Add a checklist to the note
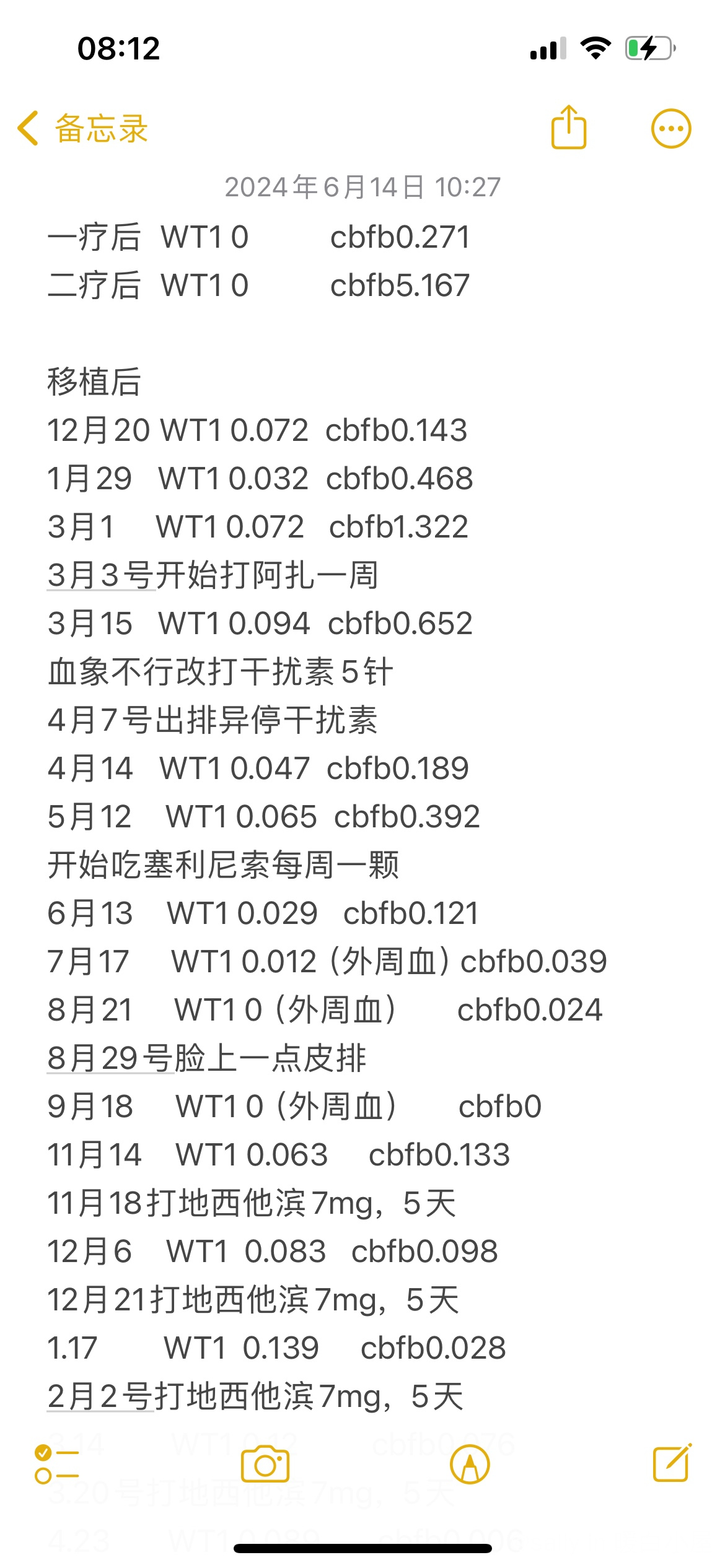The image size is (725, 1568). click(x=56, y=1464)
